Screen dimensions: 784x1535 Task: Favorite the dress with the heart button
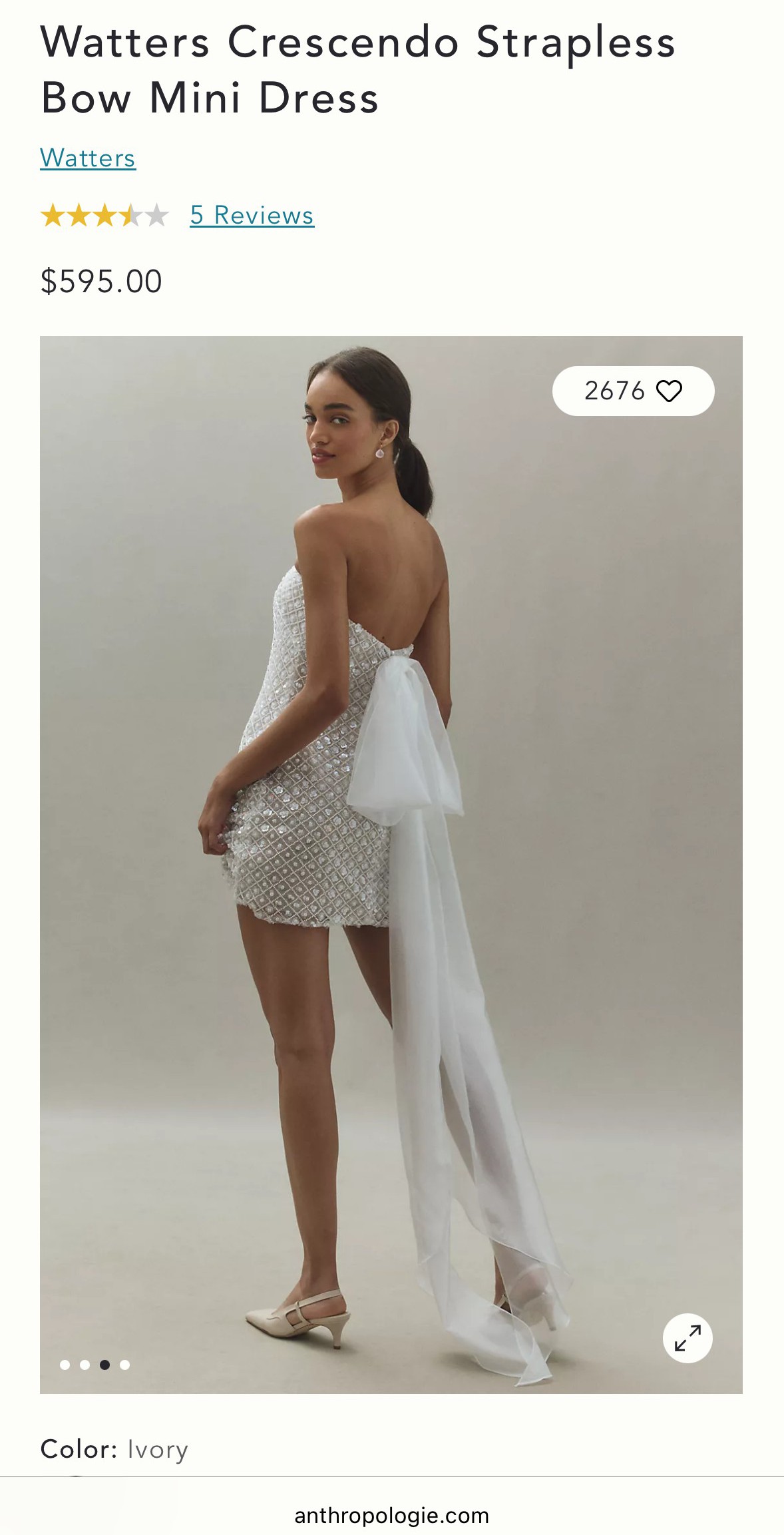click(633, 391)
